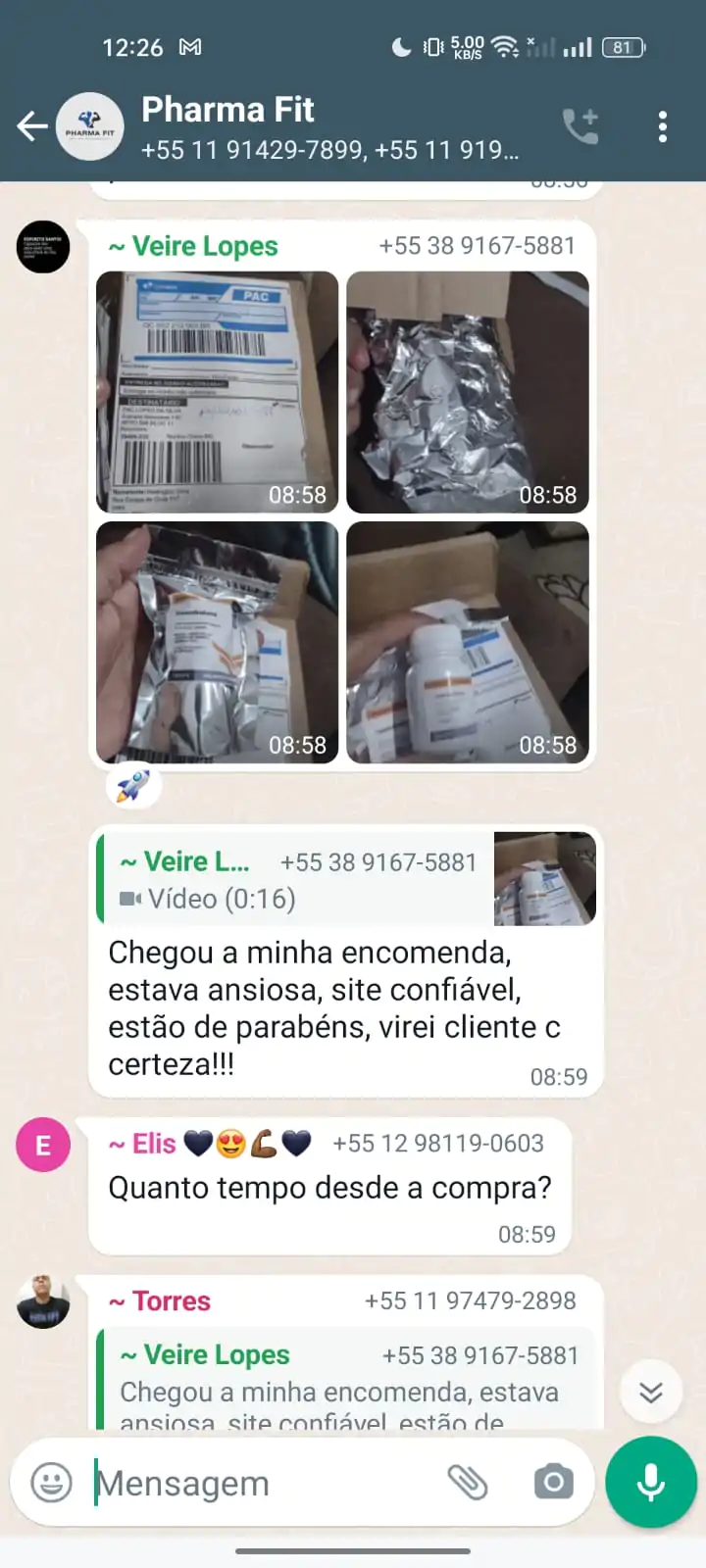
Task: Jump to the latest messages
Action: point(651,1392)
